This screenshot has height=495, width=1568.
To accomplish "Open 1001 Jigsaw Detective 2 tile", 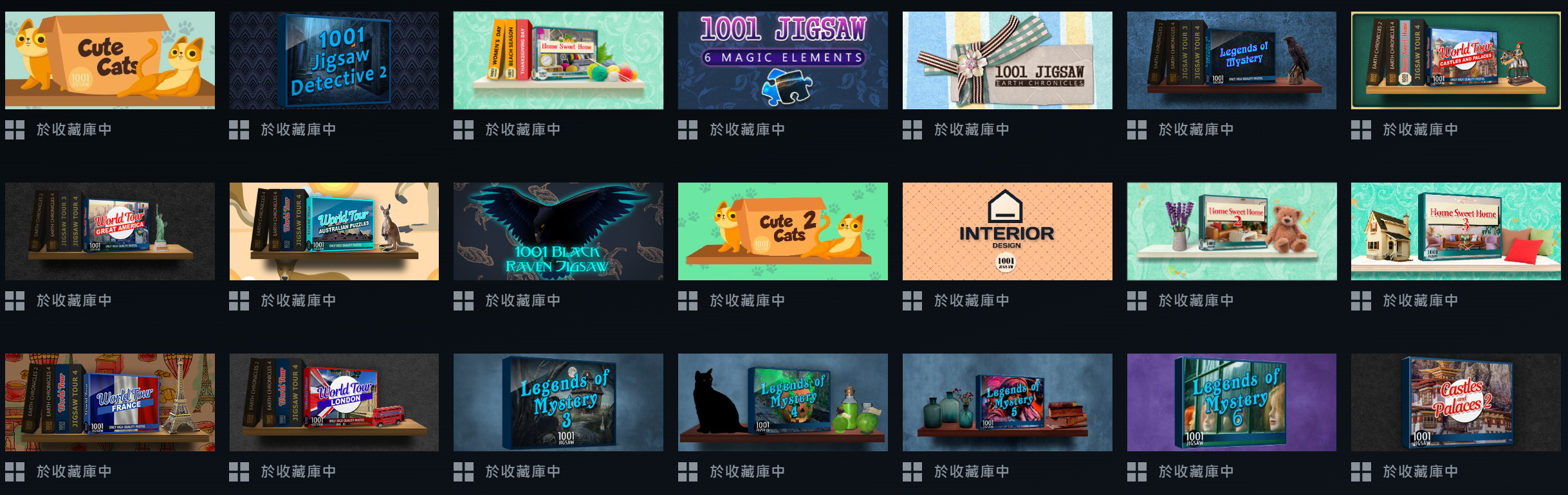I will [334, 60].
